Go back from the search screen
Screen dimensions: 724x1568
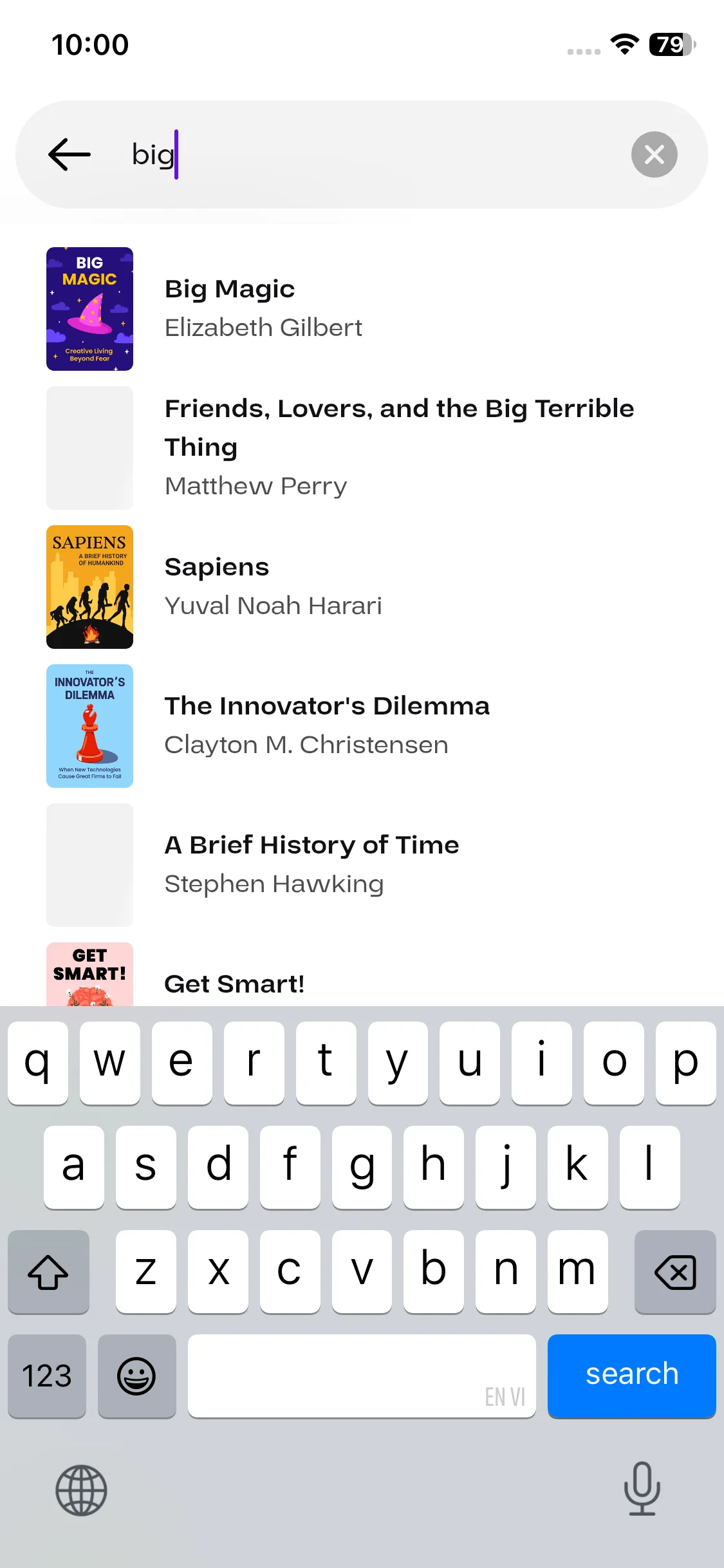70,154
